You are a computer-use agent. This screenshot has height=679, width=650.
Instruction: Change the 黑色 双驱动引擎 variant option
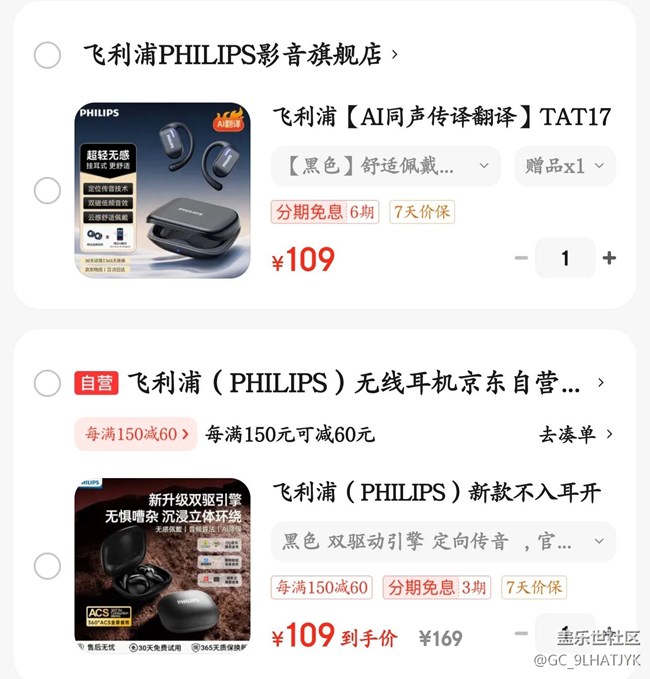[443, 541]
